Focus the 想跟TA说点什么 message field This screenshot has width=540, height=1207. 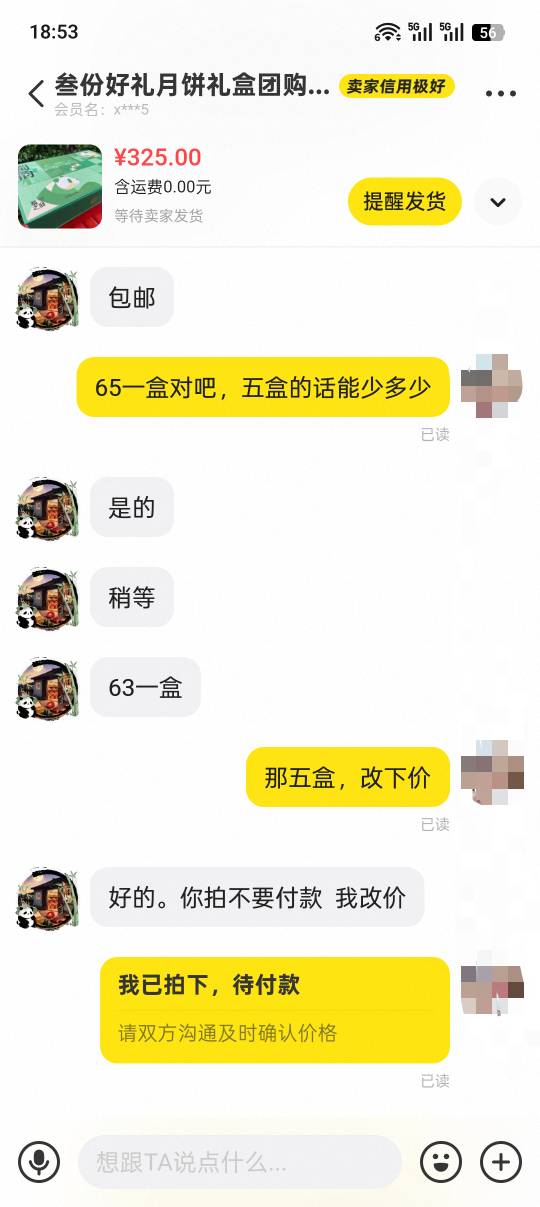pos(240,1161)
